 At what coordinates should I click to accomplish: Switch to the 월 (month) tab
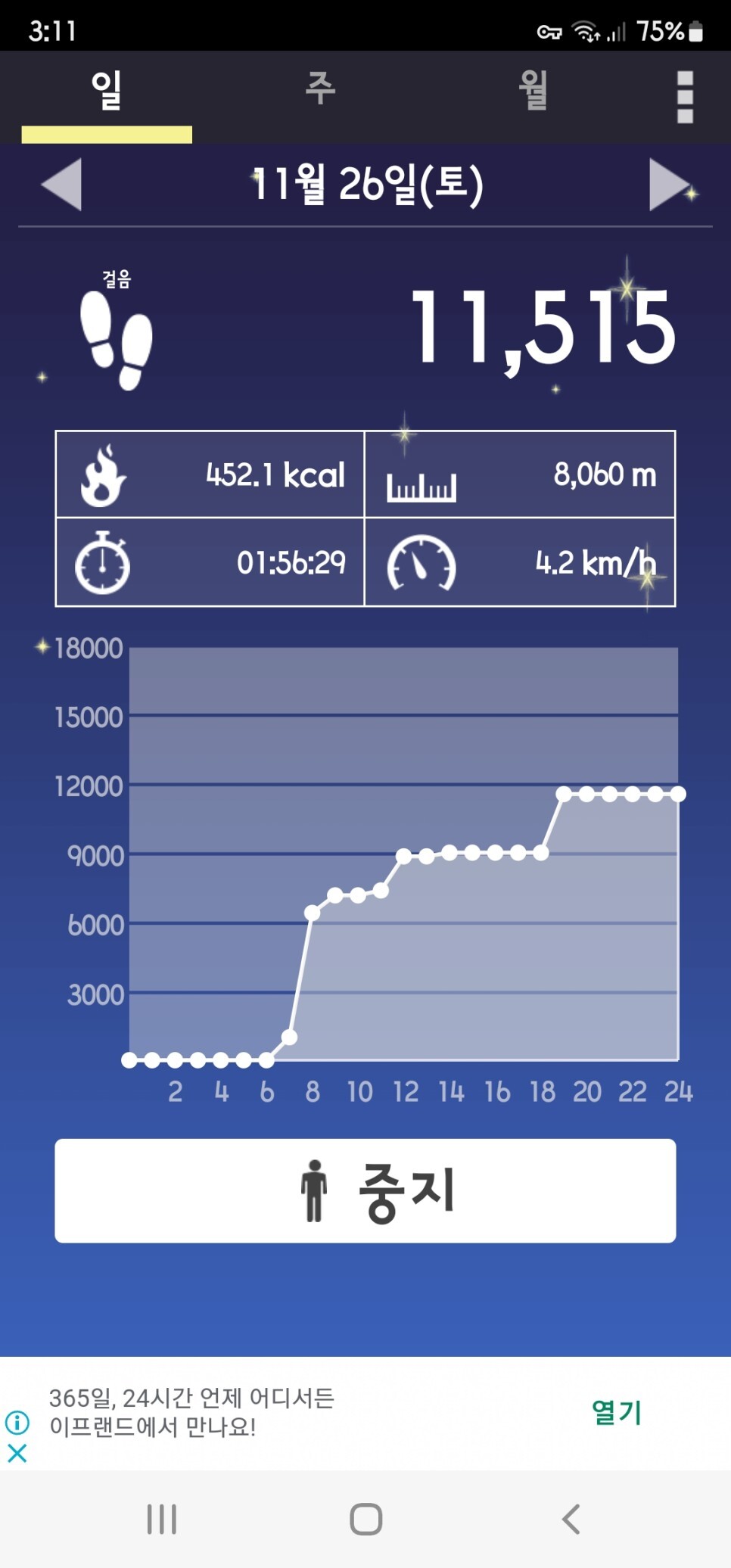click(533, 91)
